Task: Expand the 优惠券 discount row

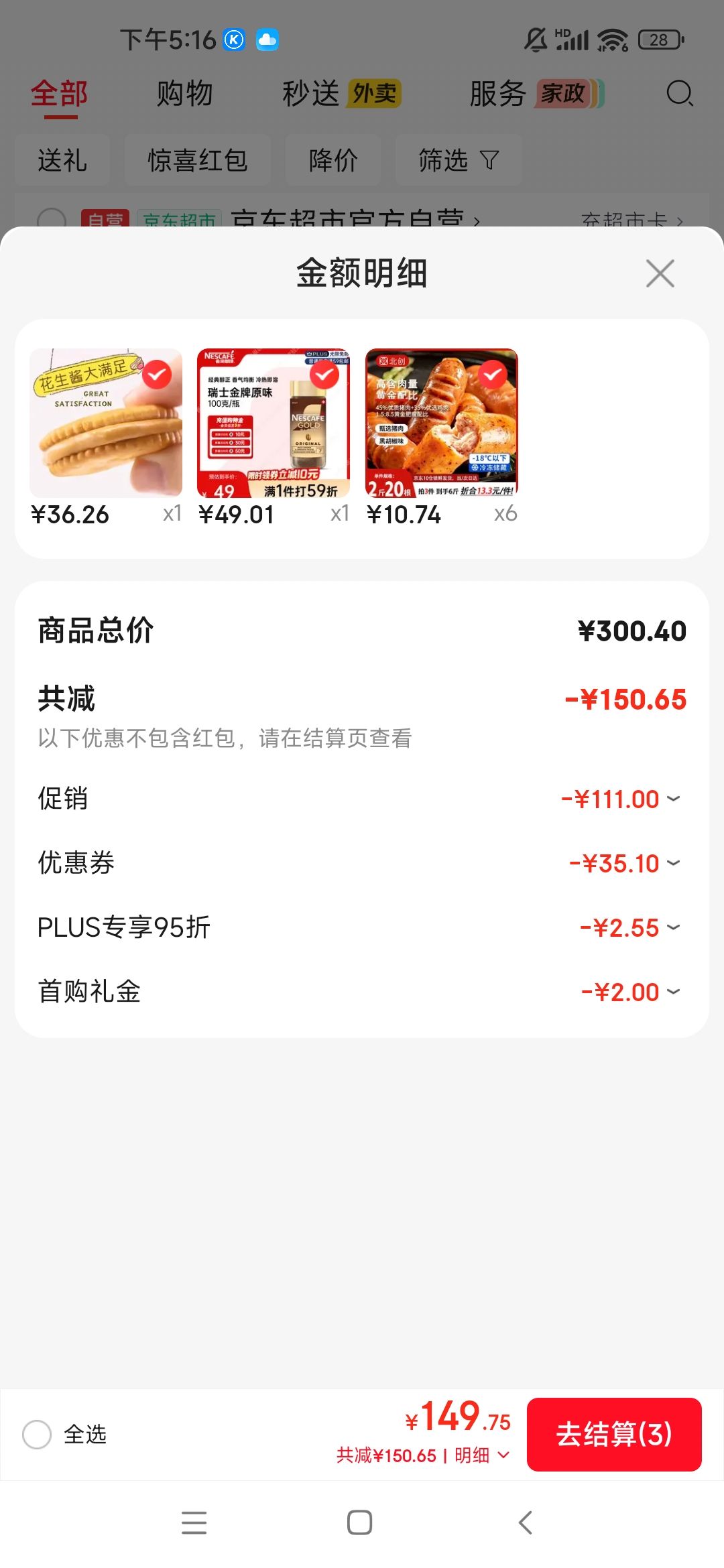Action: click(x=362, y=863)
